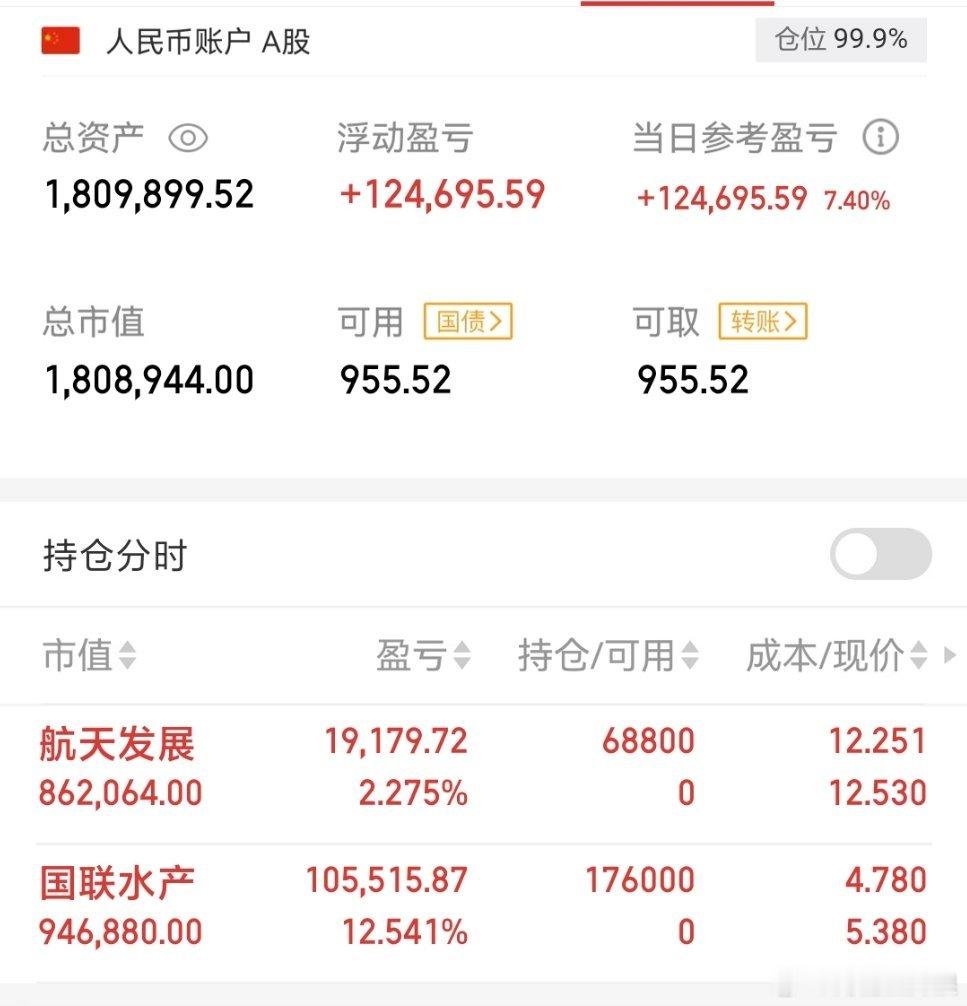
Task: Click the China flag icon
Action: pyautogui.click(x=58, y=41)
